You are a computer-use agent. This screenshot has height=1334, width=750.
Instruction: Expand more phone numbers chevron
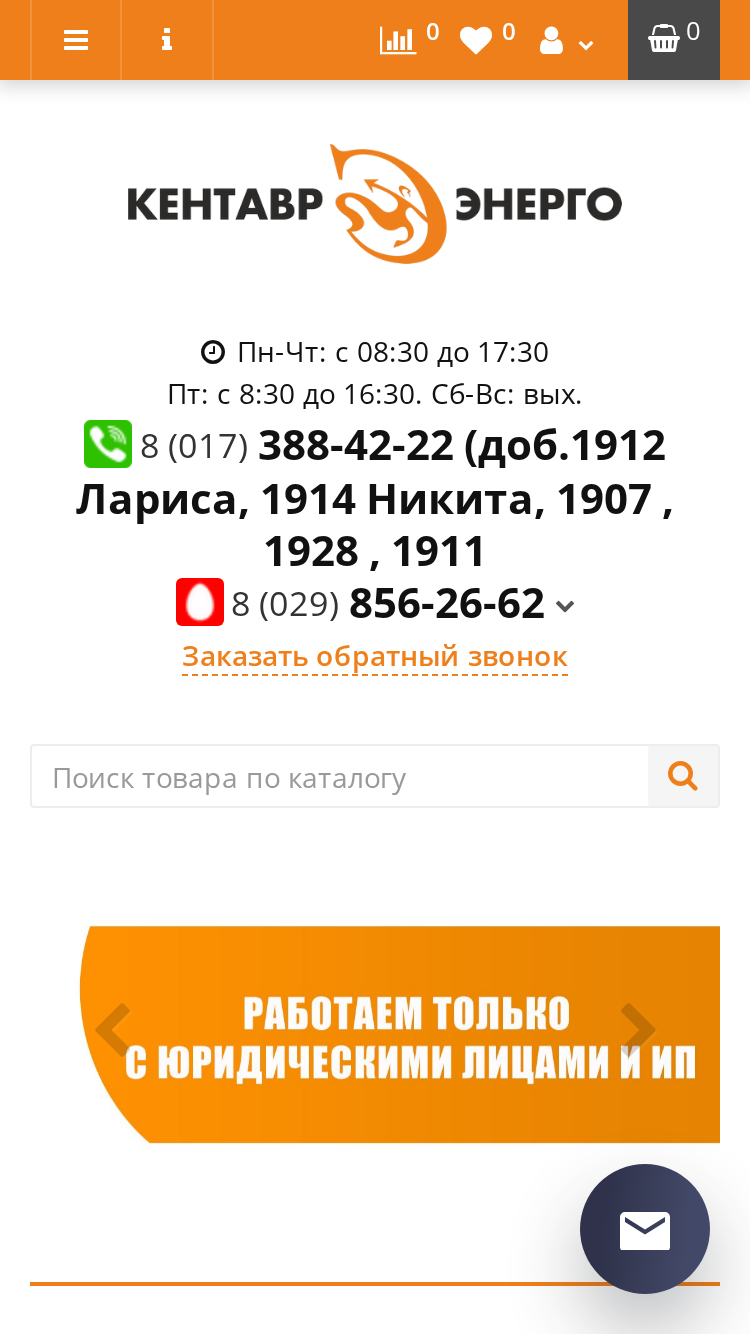point(565,606)
